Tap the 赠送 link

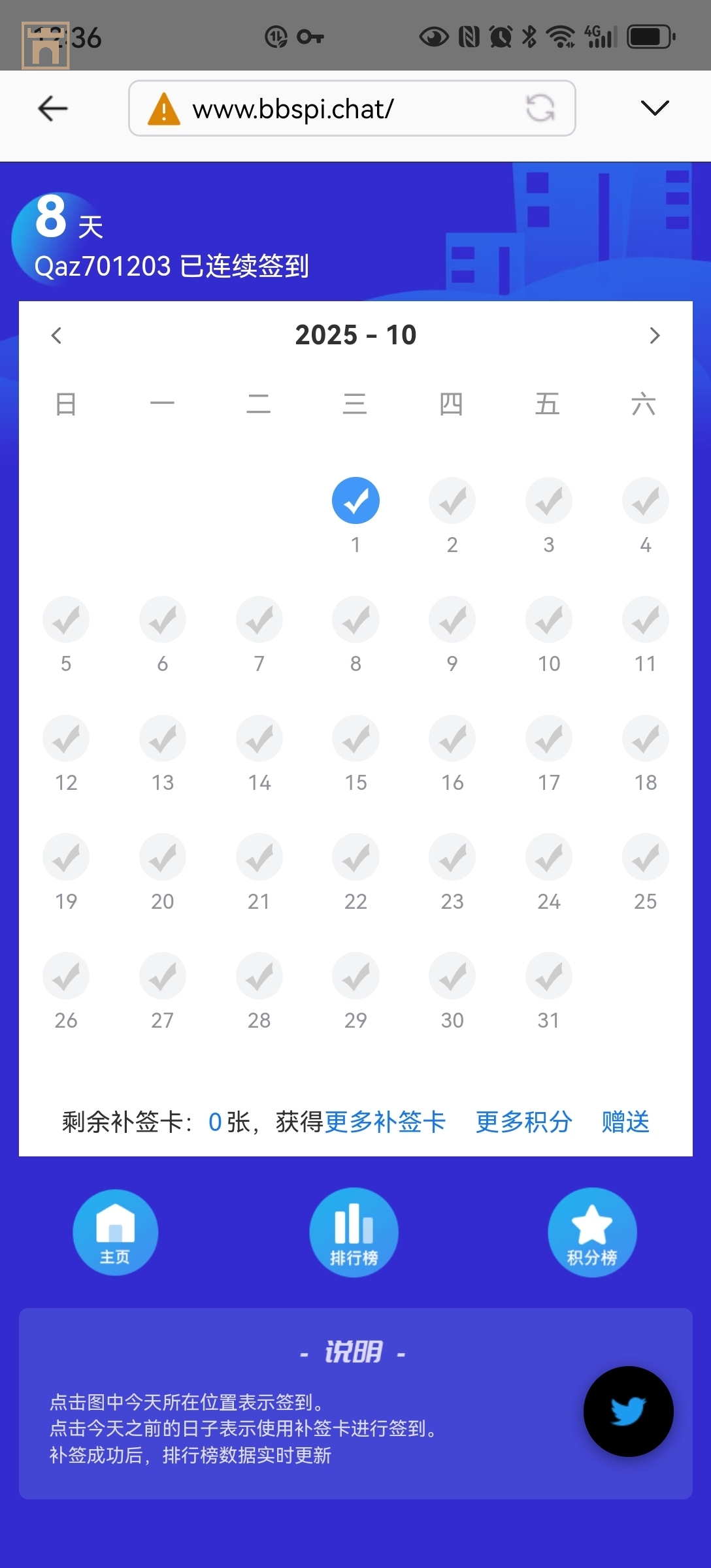pos(625,1122)
